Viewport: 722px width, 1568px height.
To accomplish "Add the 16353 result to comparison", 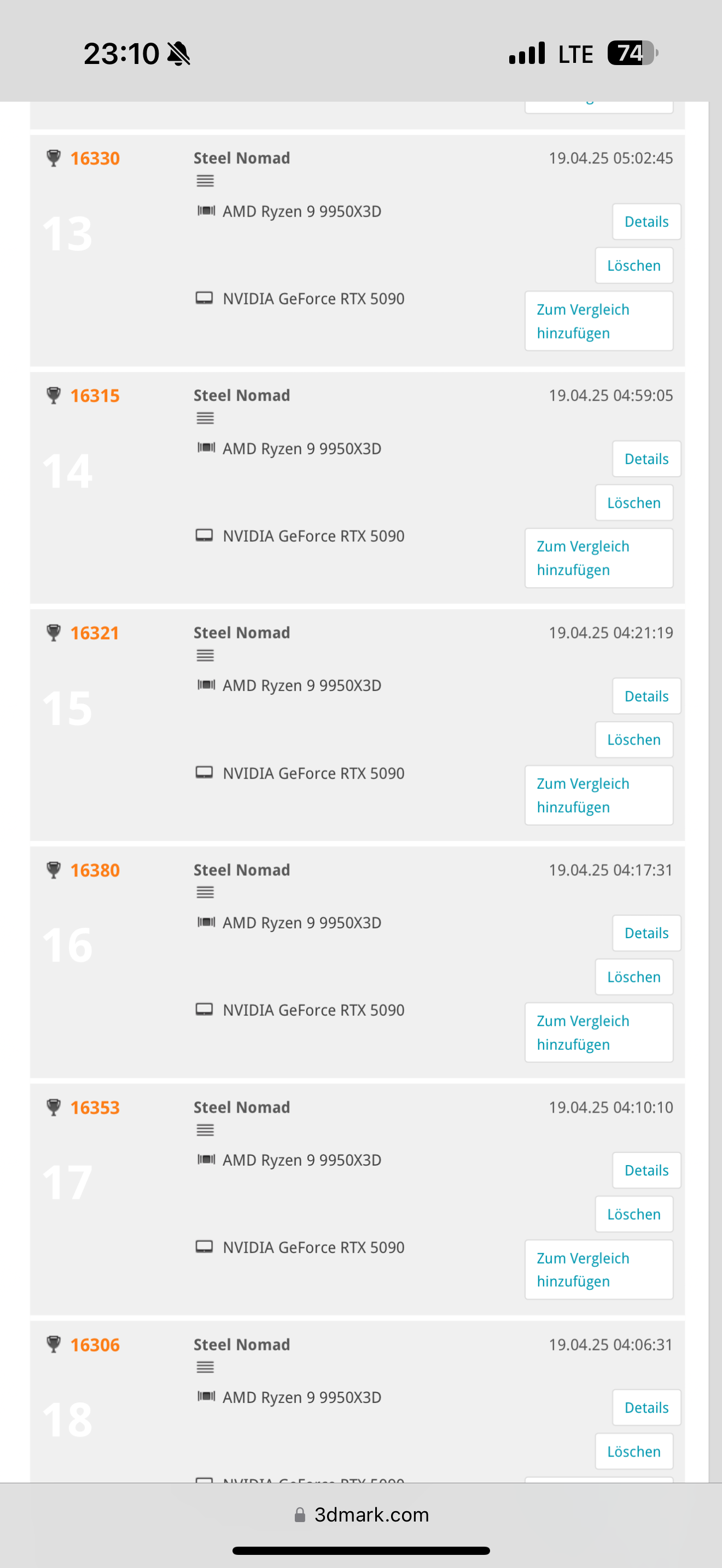I will click(x=598, y=1269).
